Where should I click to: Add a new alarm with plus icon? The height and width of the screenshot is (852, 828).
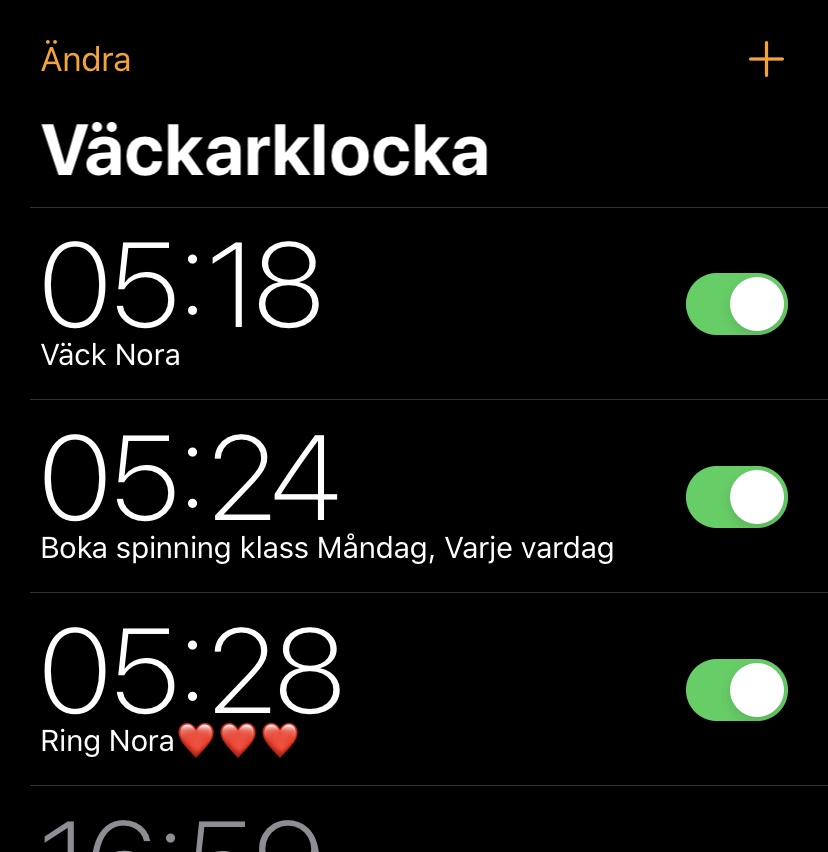(x=766, y=60)
